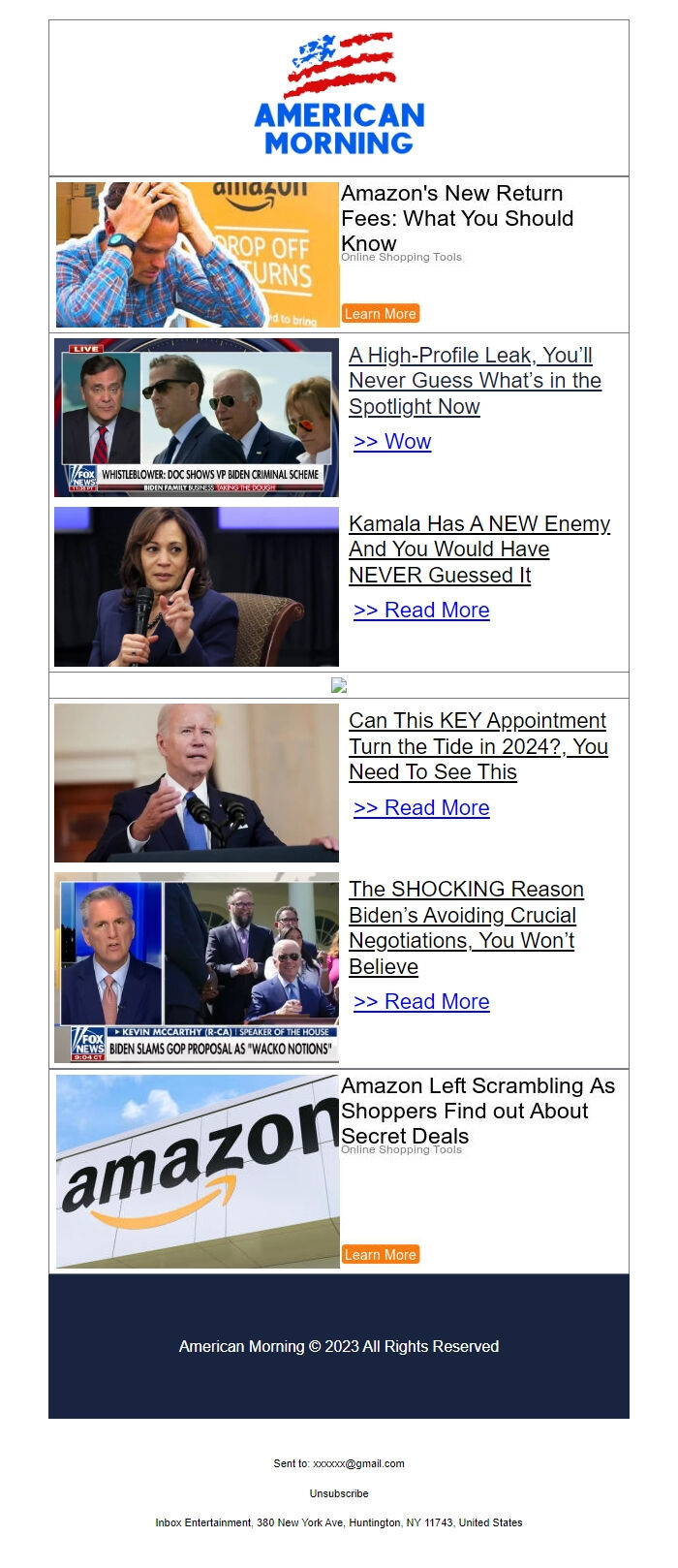Open the Amazon building sign image

tap(198, 1172)
